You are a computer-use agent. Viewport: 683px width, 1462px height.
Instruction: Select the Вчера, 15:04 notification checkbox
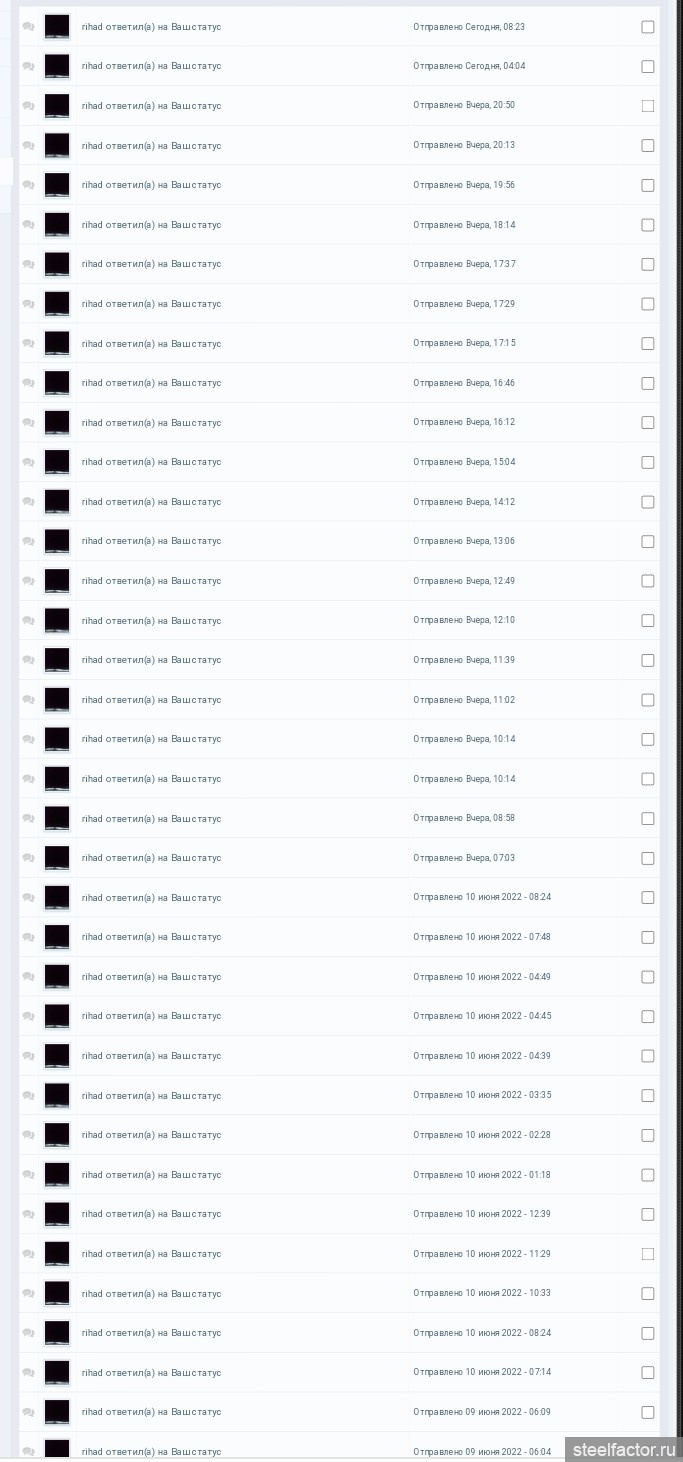click(x=648, y=463)
